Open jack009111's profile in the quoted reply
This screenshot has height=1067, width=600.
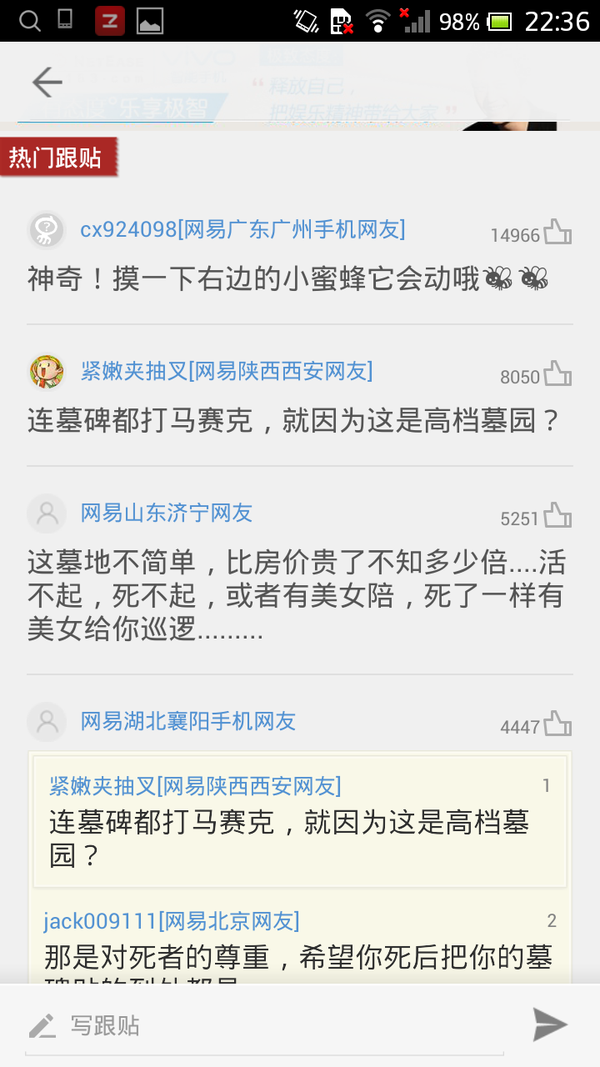(x=171, y=921)
